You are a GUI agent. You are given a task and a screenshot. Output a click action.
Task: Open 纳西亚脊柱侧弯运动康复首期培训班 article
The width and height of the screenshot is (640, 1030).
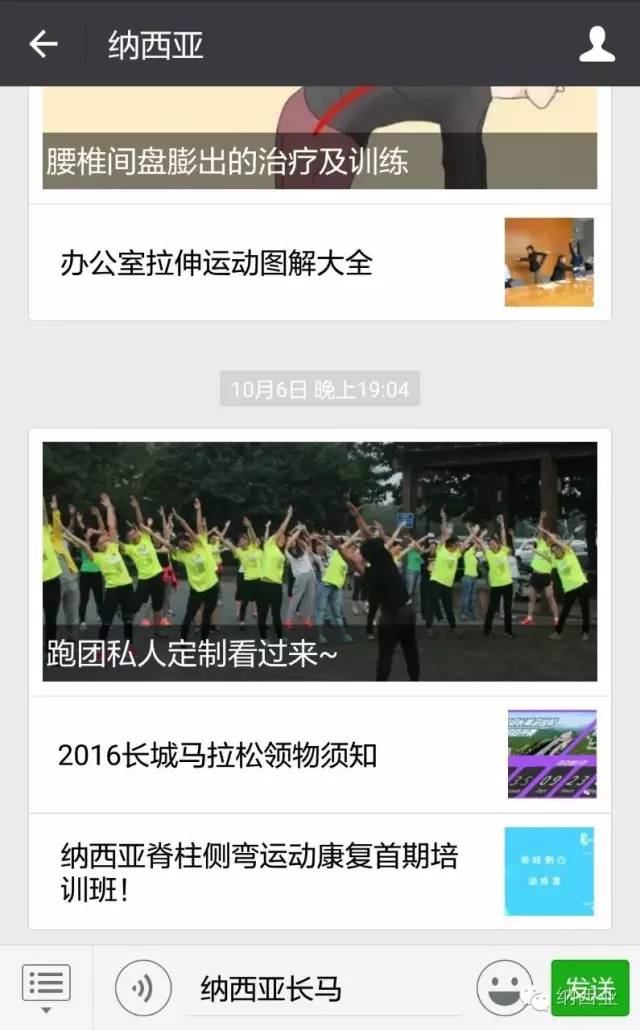coord(320,872)
